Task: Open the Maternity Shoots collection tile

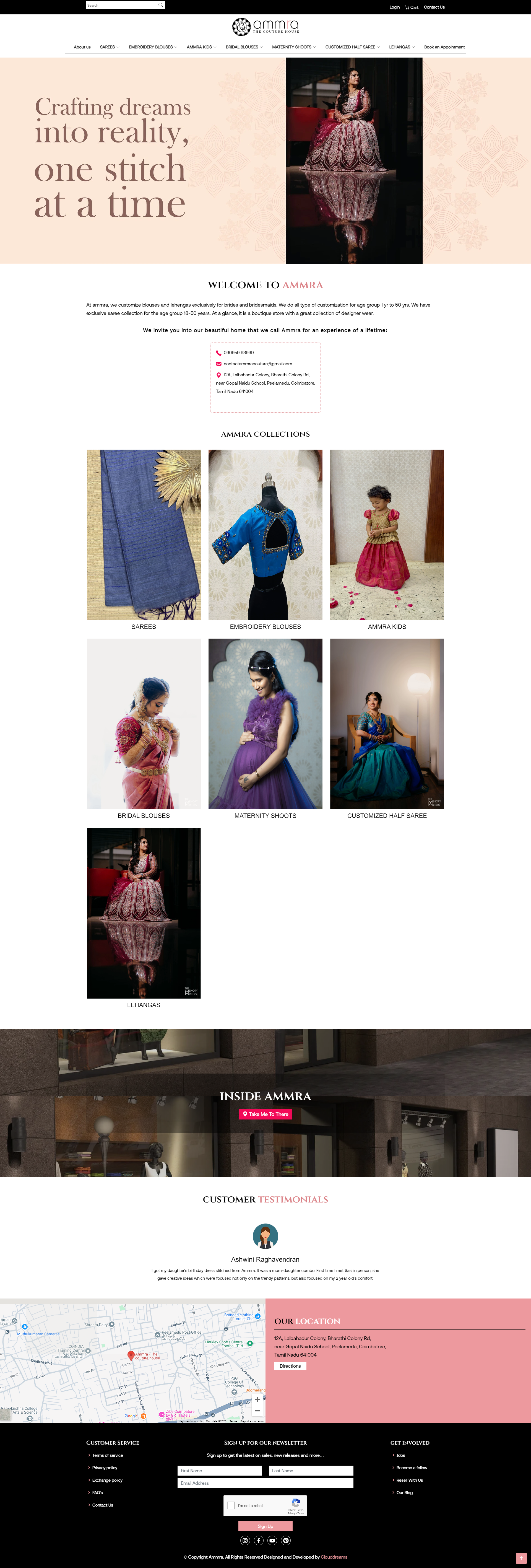Action: (x=265, y=724)
